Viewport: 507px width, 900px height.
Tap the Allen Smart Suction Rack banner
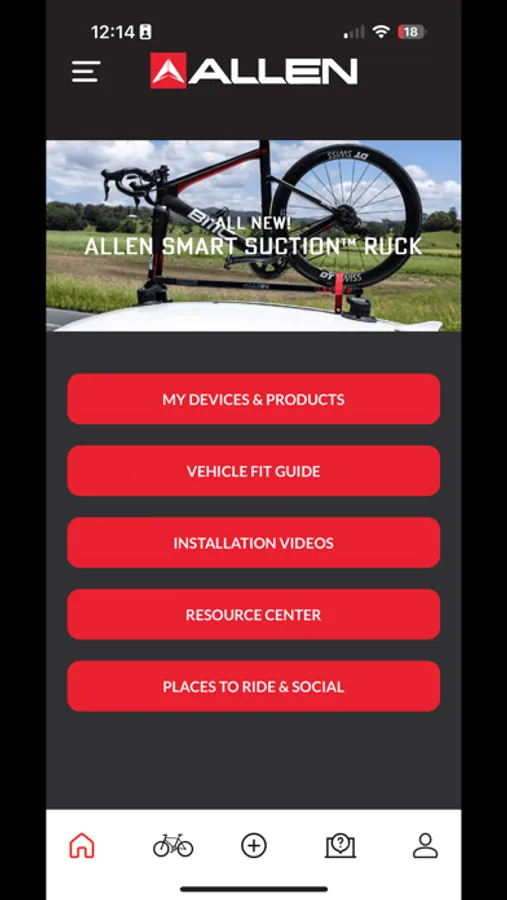[x=254, y=235]
